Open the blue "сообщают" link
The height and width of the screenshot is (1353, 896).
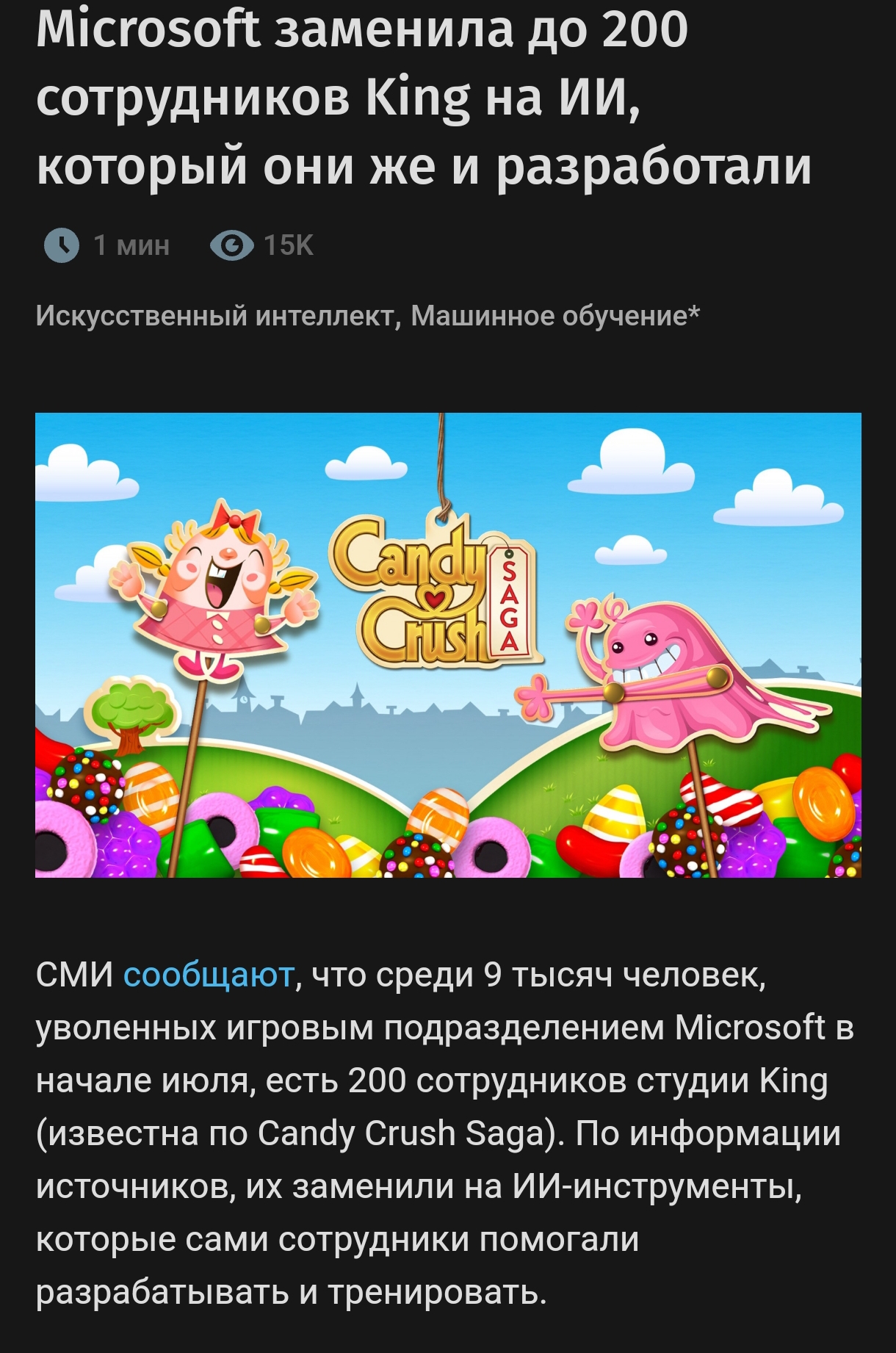209,975
